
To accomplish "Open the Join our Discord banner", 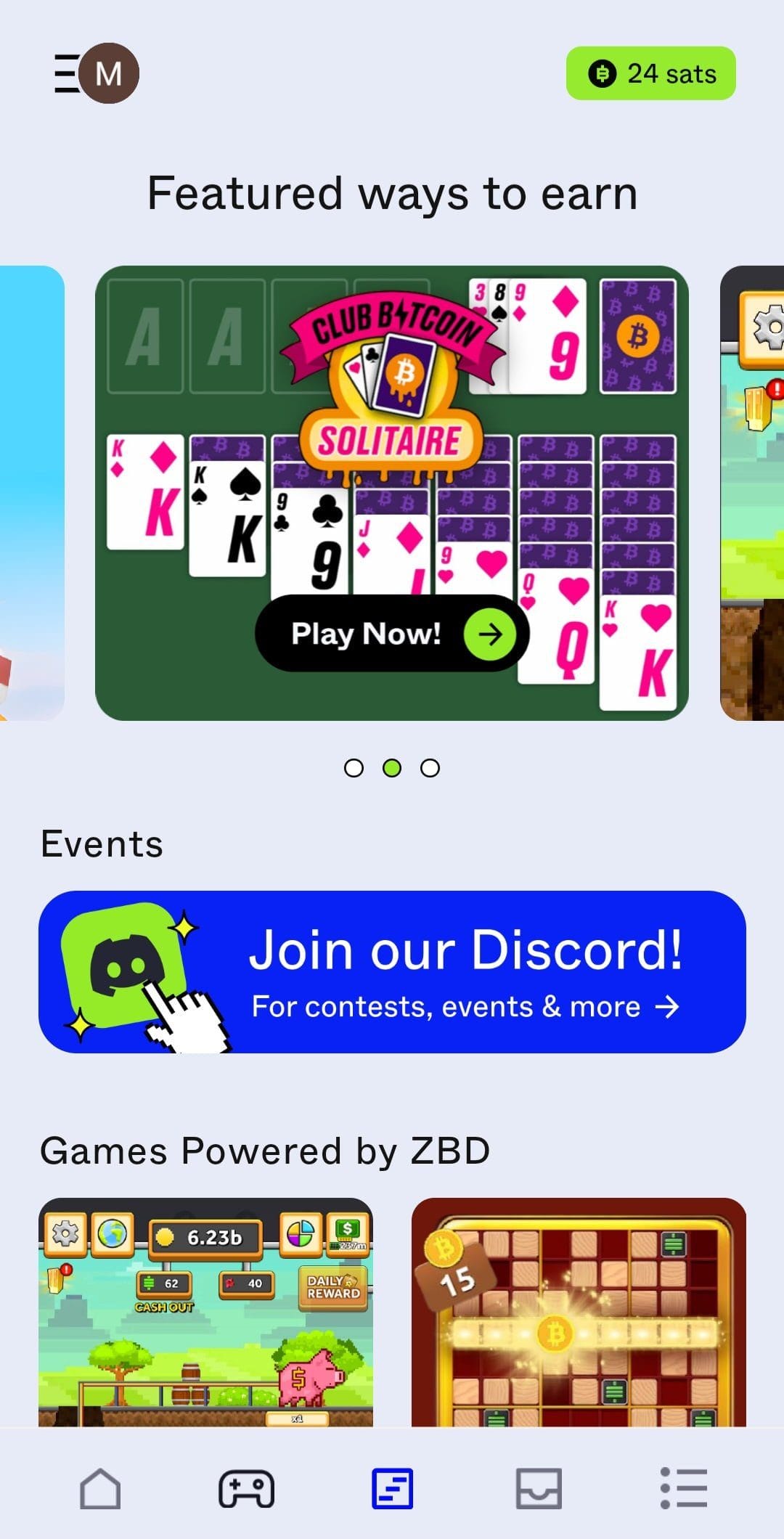I will pos(392,971).
